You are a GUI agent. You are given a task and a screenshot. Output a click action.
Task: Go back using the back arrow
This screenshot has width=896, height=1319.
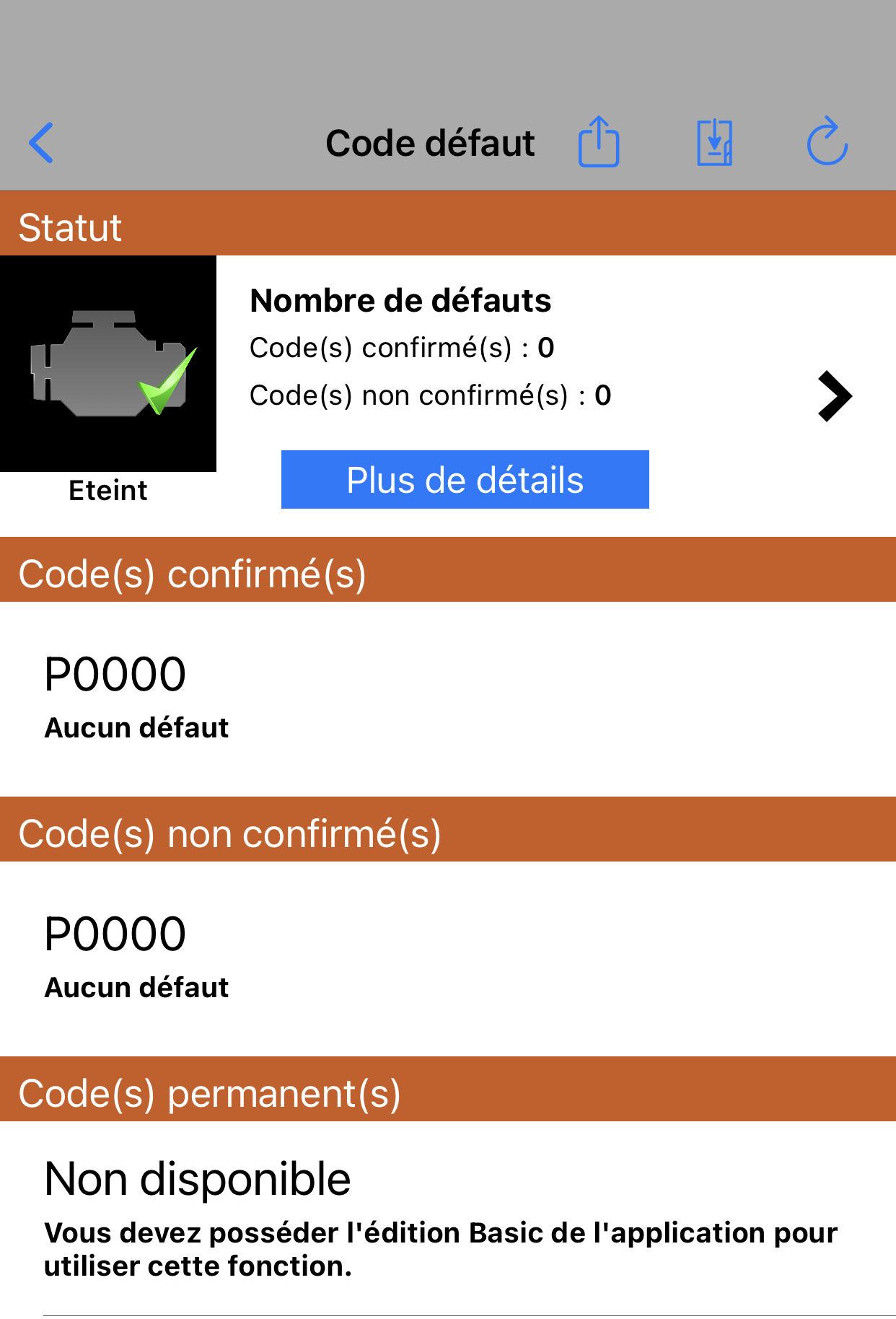(x=42, y=143)
